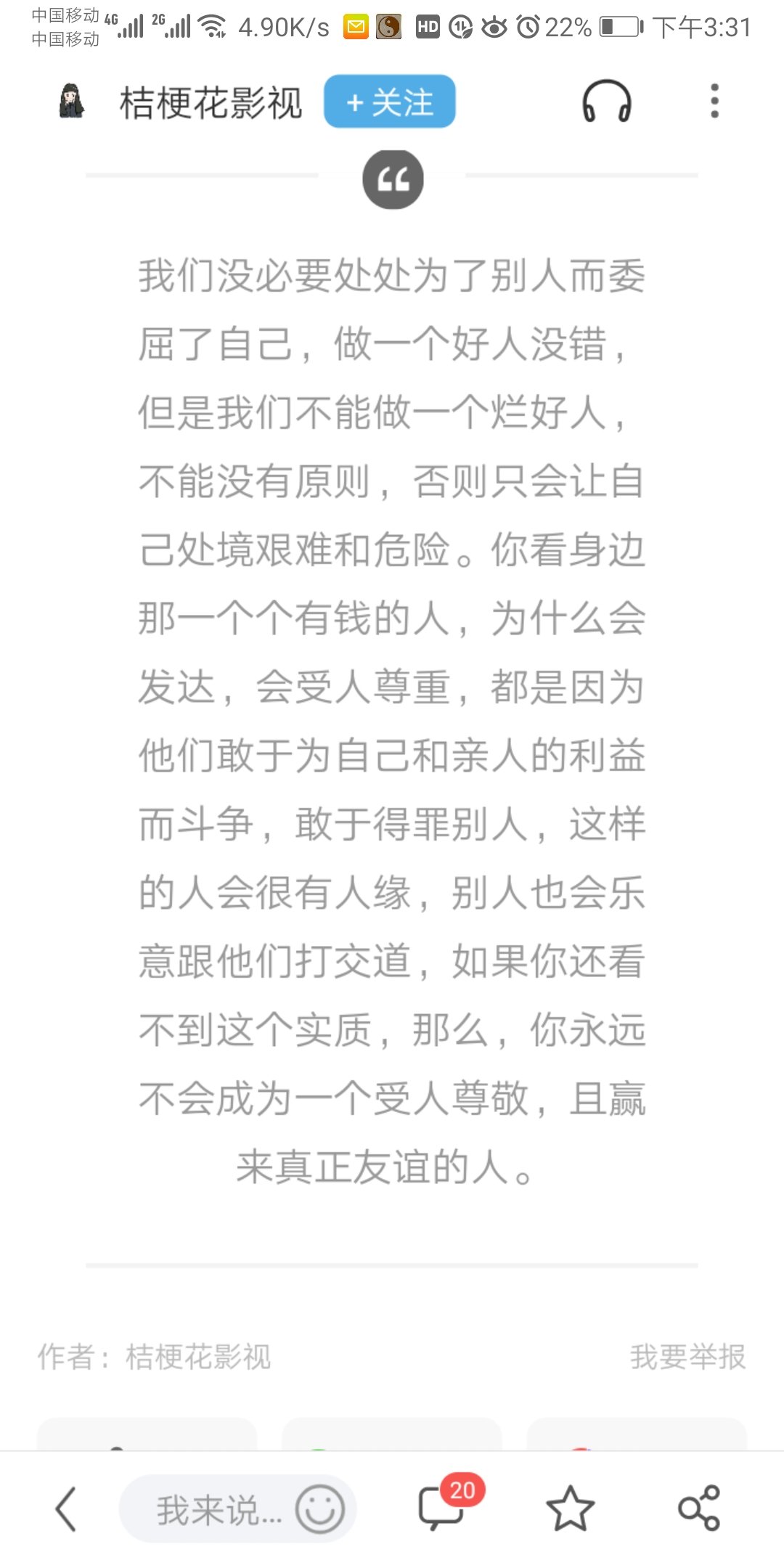Listen to the article via headphone icon

coord(606,102)
